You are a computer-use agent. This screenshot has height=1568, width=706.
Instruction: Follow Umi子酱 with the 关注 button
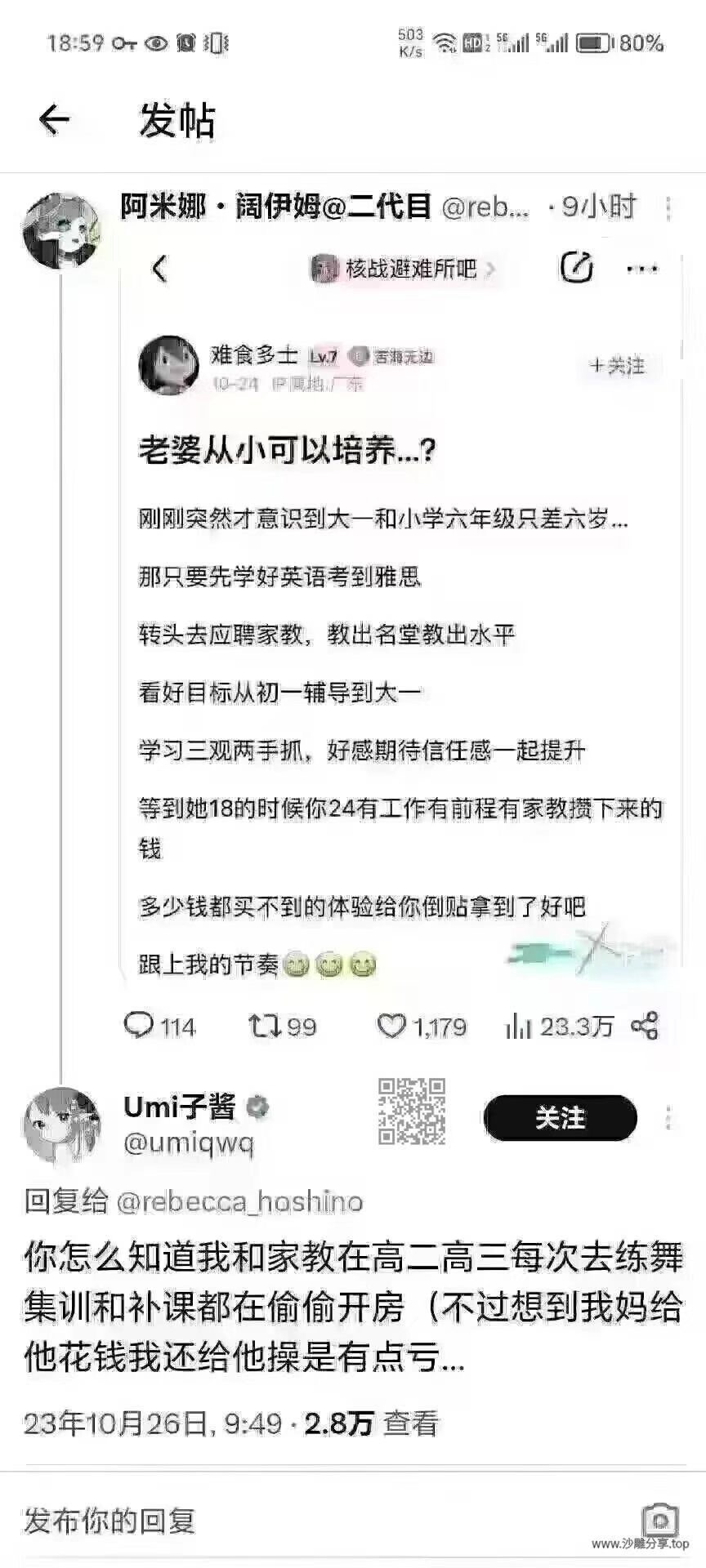(x=560, y=1118)
